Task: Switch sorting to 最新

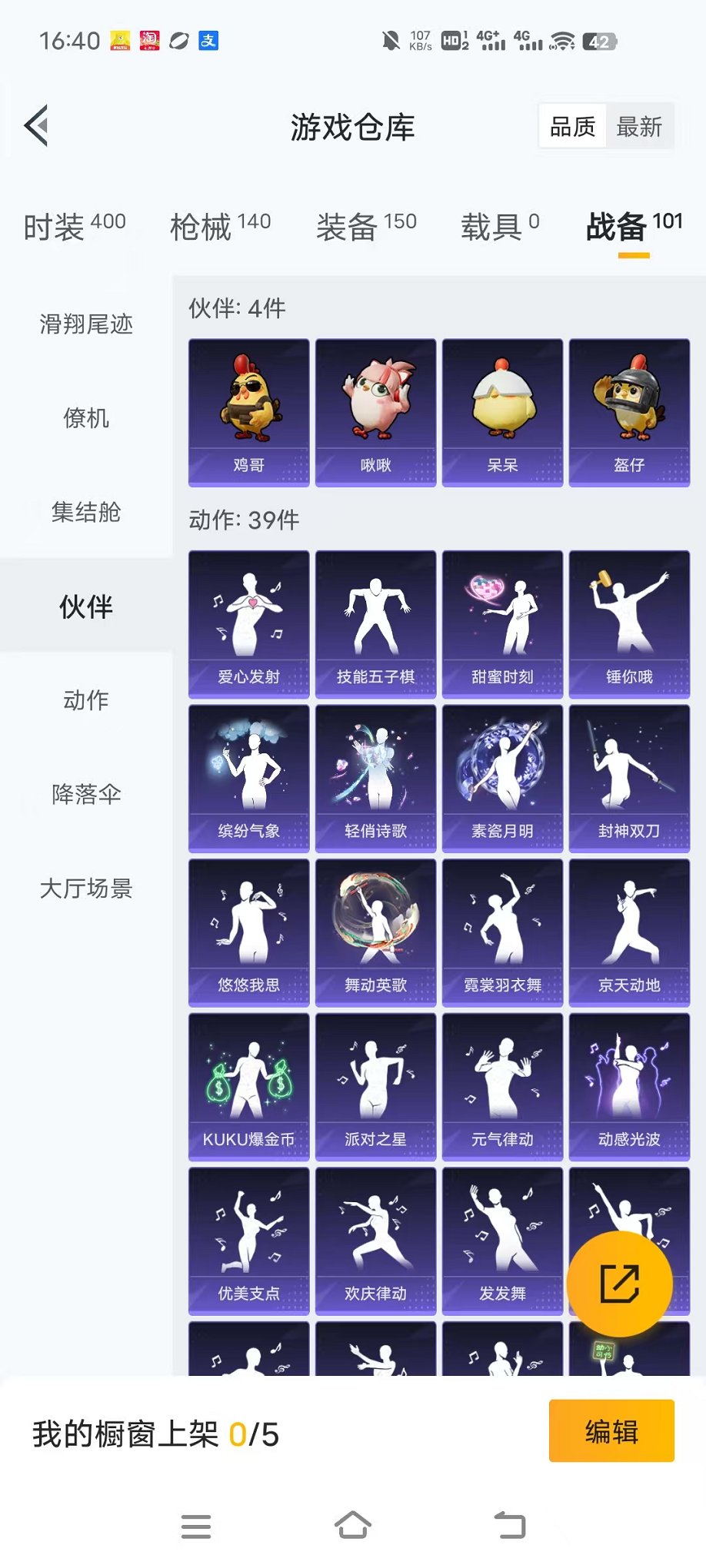Action: click(x=639, y=127)
